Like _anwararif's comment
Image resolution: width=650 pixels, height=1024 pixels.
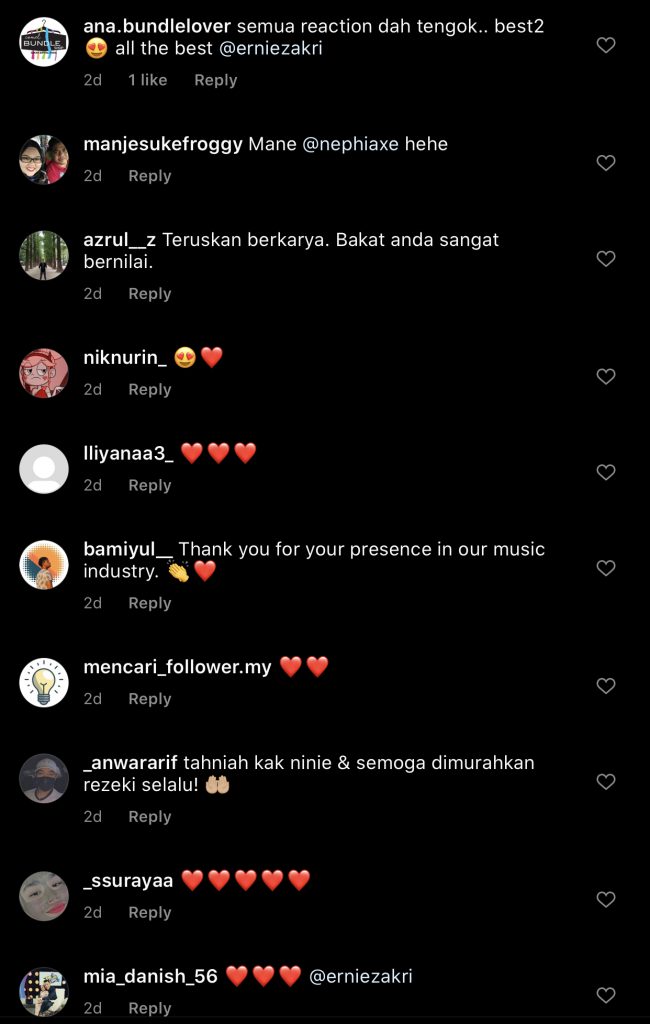coord(605,782)
